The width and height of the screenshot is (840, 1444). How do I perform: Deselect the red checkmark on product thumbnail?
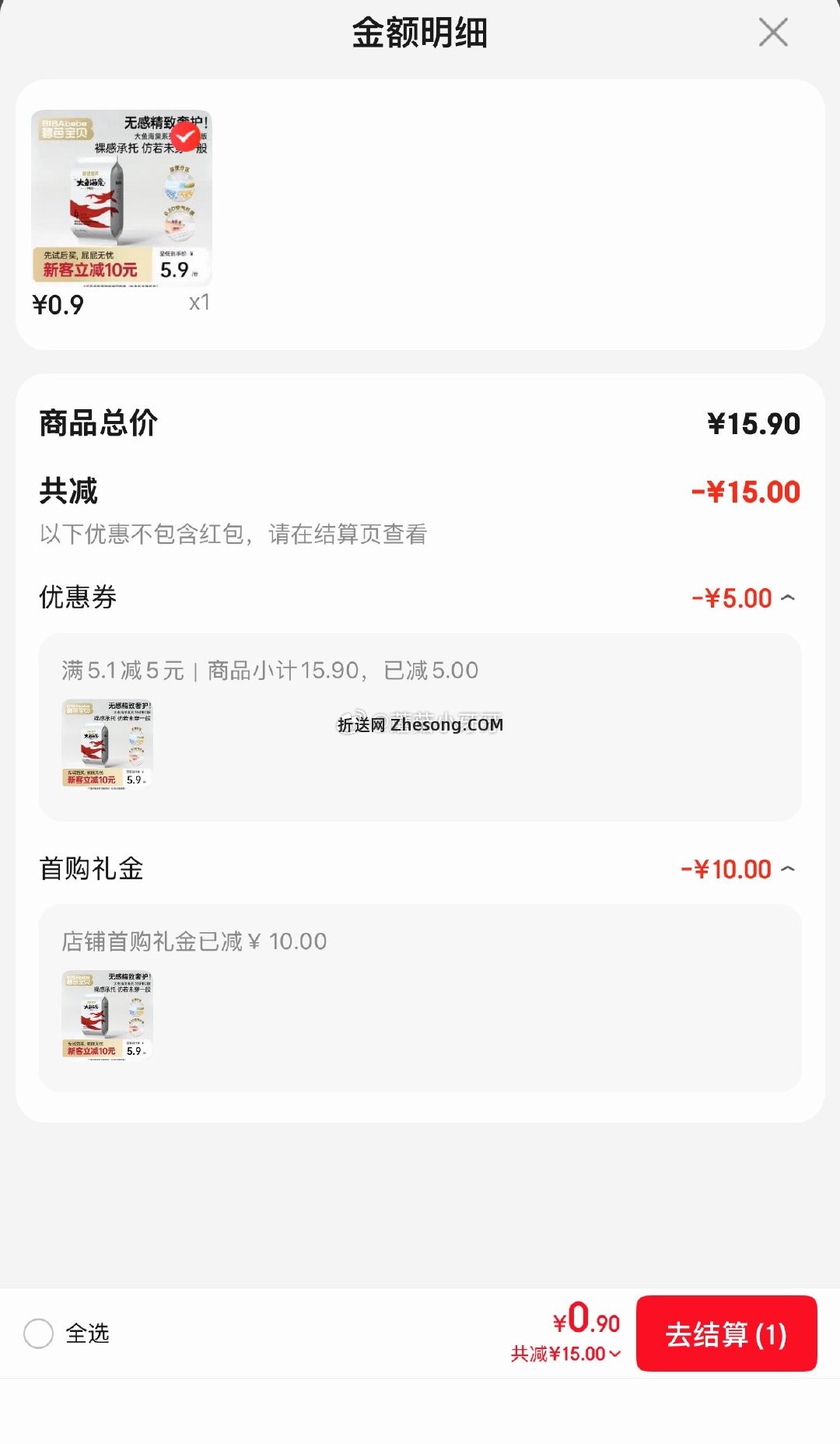(x=184, y=136)
